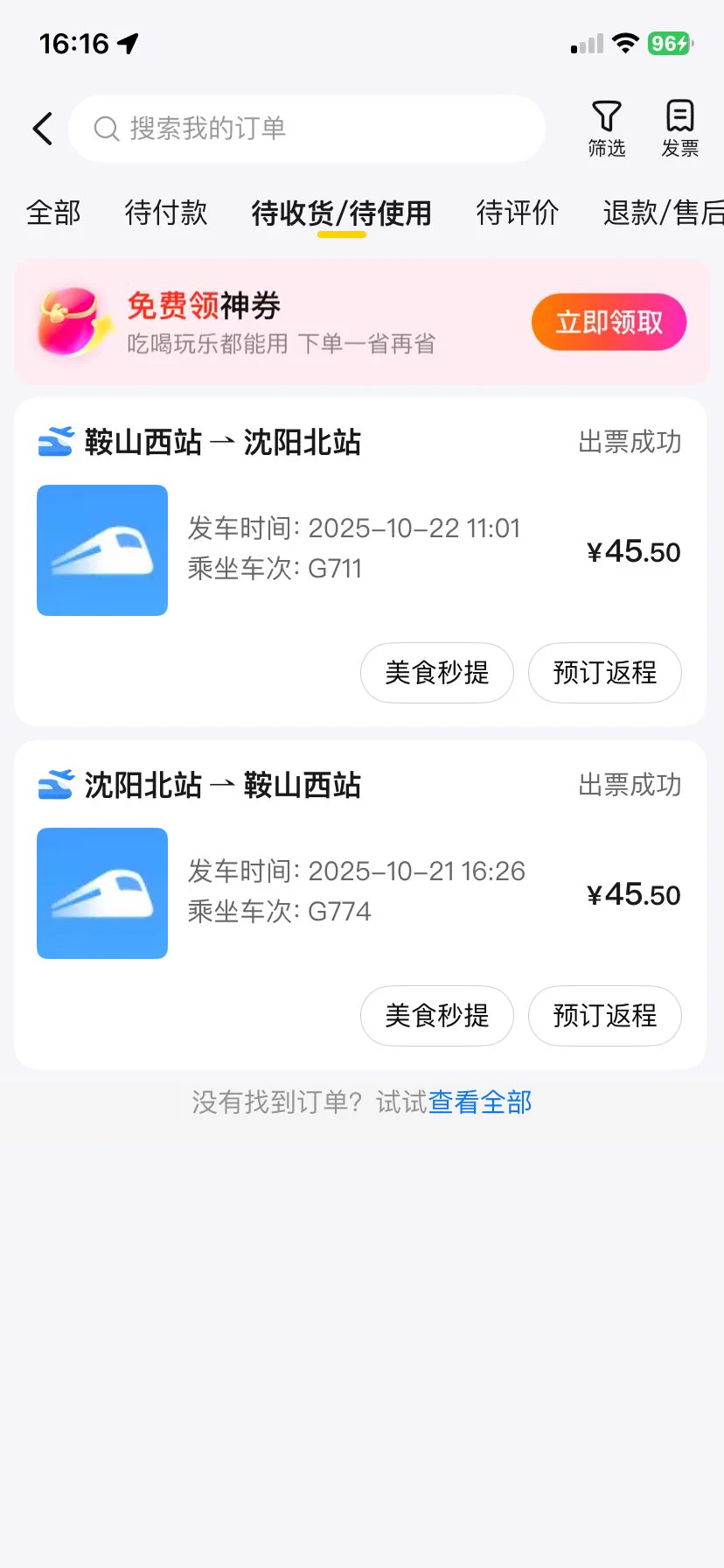Book return trip for the G774 order
The width and height of the screenshot is (724, 1568).
[604, 1016]
